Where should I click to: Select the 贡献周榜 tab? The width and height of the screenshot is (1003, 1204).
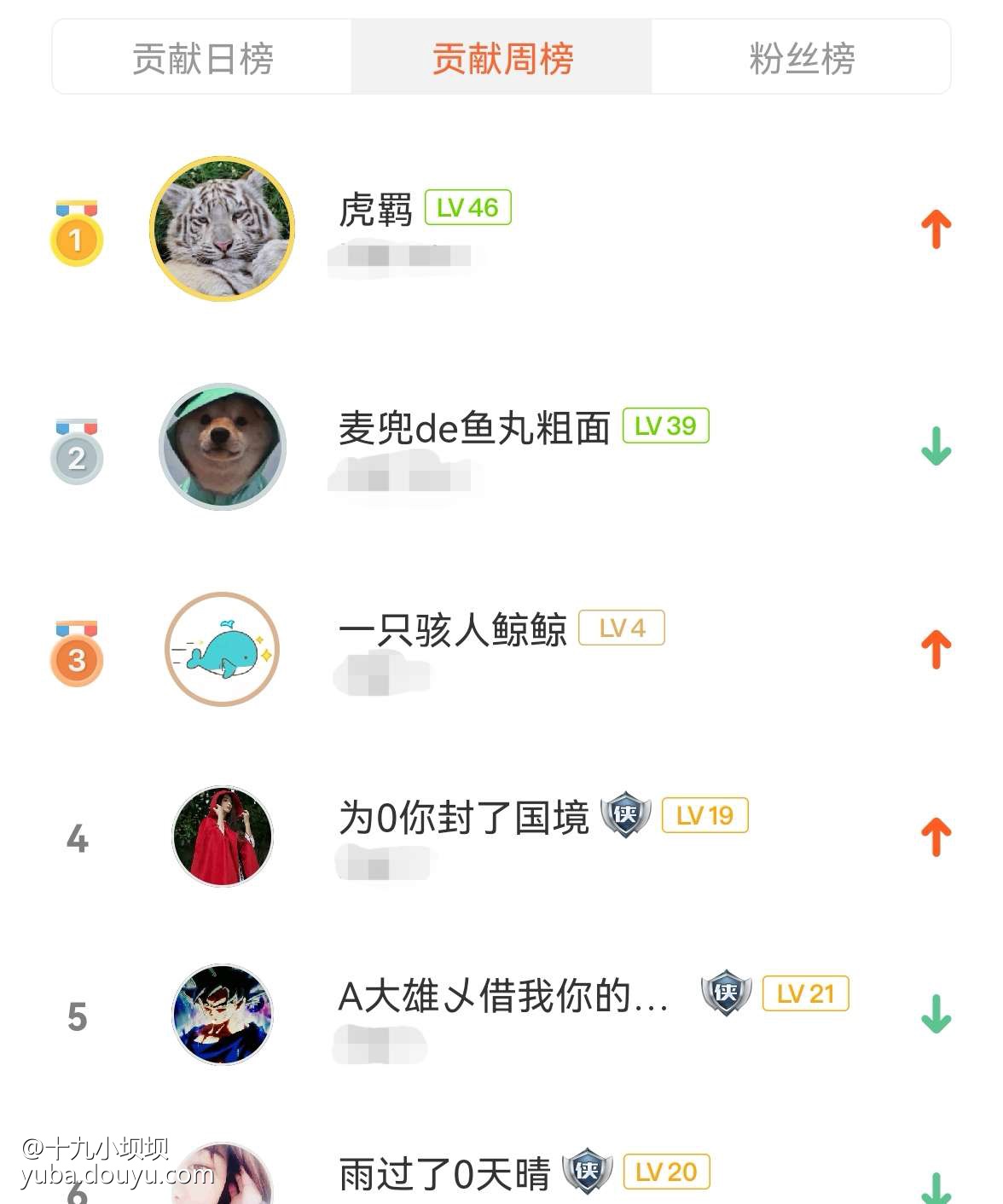pyautogui.click(x=501, y=58)
